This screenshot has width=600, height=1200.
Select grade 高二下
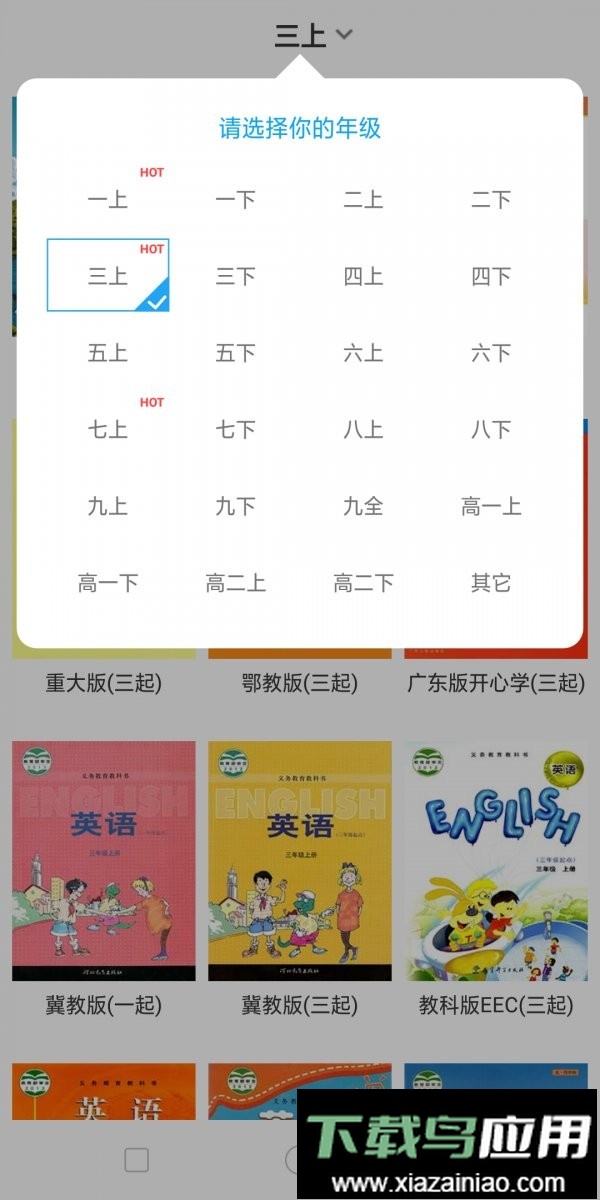click(x=363, y=583)
